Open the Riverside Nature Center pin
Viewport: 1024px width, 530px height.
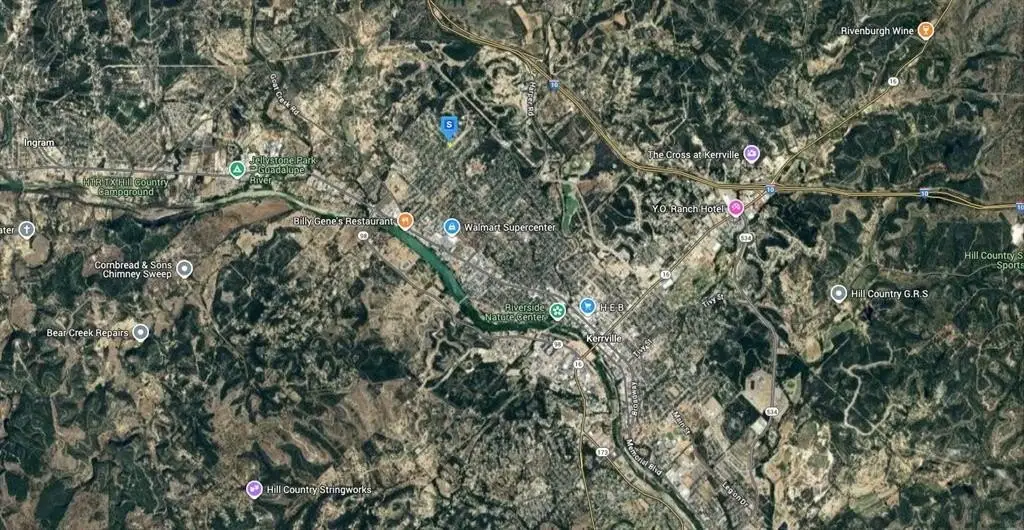[558, 311]
